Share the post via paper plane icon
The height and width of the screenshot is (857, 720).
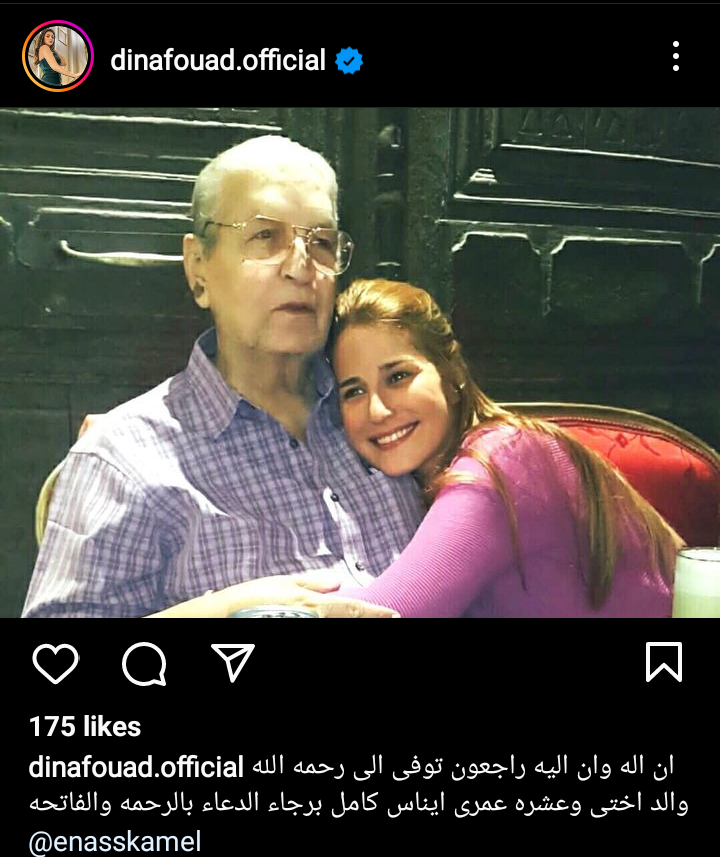pos(233,662)
